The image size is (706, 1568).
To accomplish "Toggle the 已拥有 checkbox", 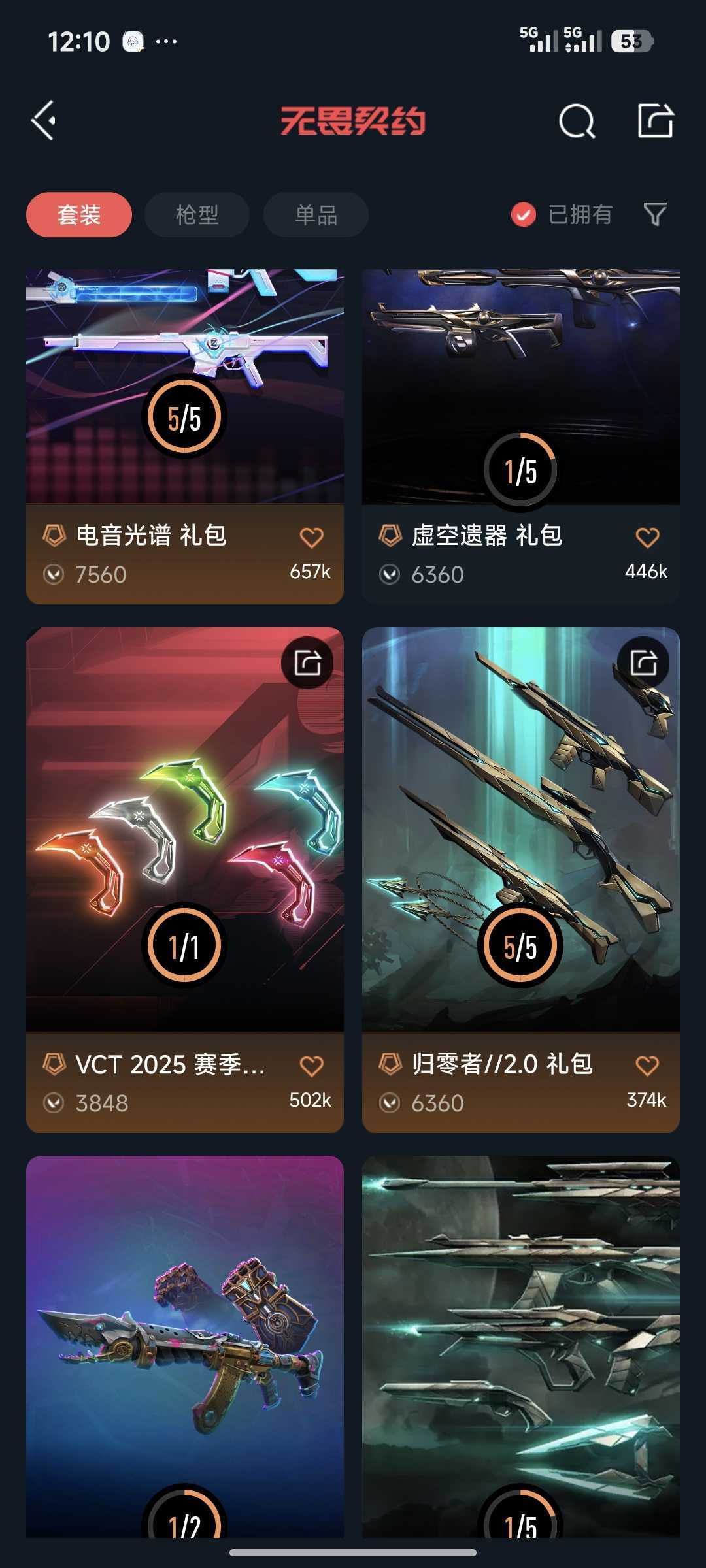I will pos(524,214).
